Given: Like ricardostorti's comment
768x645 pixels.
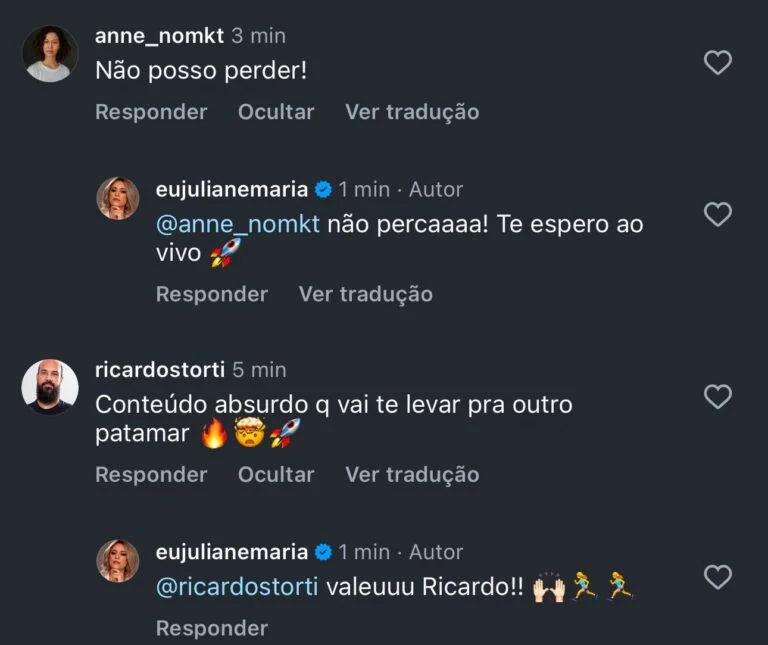Looking at the screenshot, I should tap(718, 396).
